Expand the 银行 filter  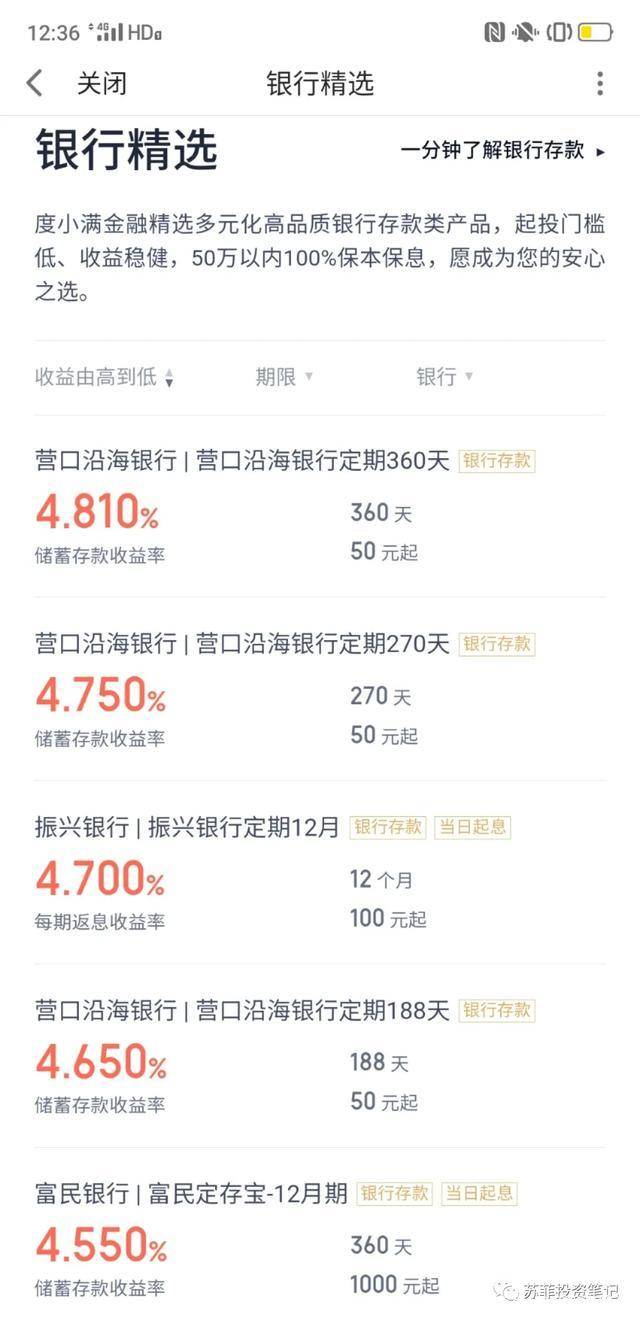tap(444, 377)
